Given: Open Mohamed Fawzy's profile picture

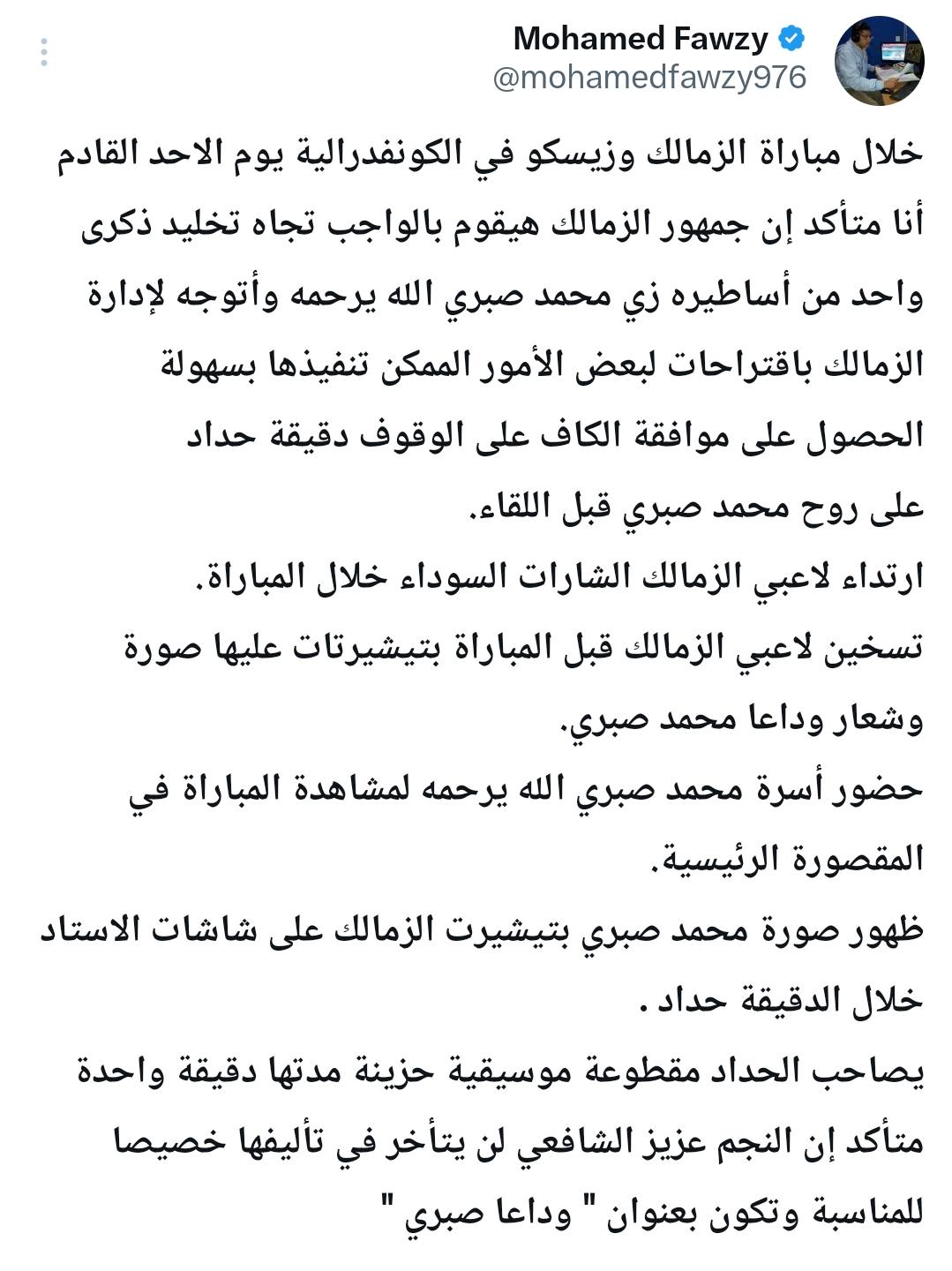Looking at the screenshot, I should 879,60.
